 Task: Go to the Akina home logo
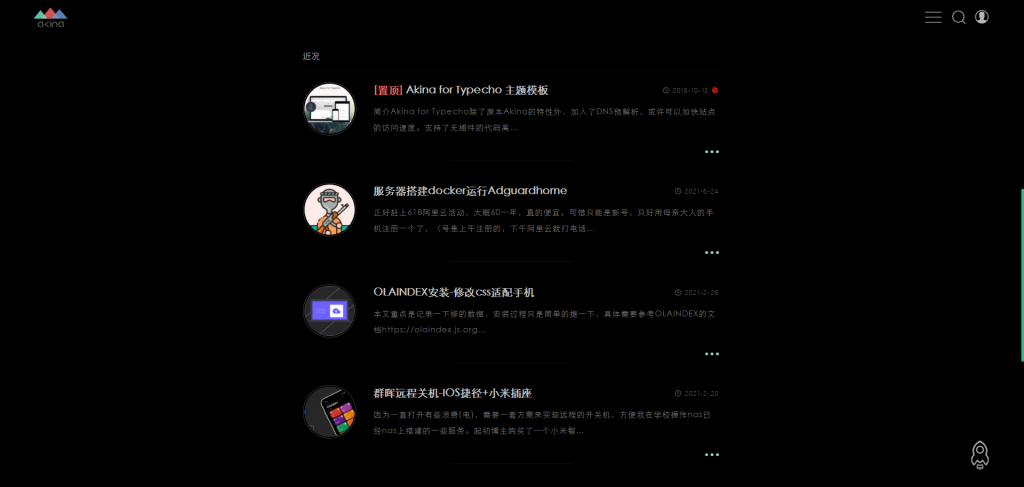50,17
